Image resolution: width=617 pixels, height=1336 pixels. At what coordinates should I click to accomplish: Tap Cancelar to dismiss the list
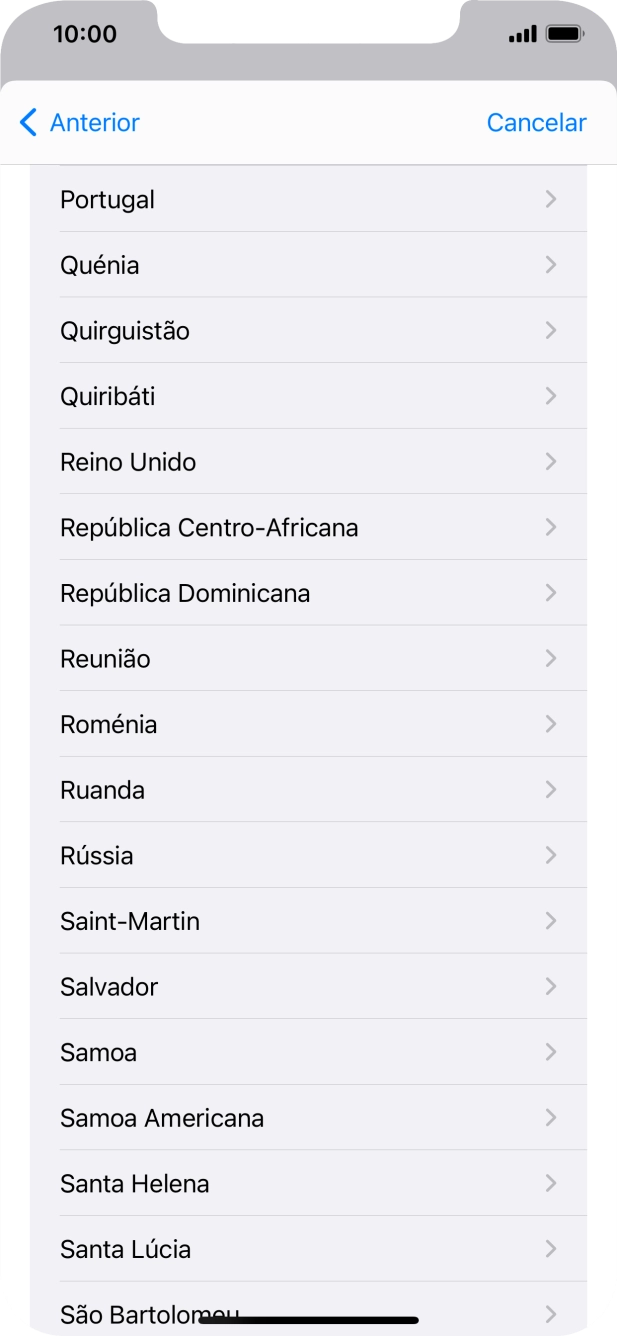pyautogui.click(x=536, y=123)
